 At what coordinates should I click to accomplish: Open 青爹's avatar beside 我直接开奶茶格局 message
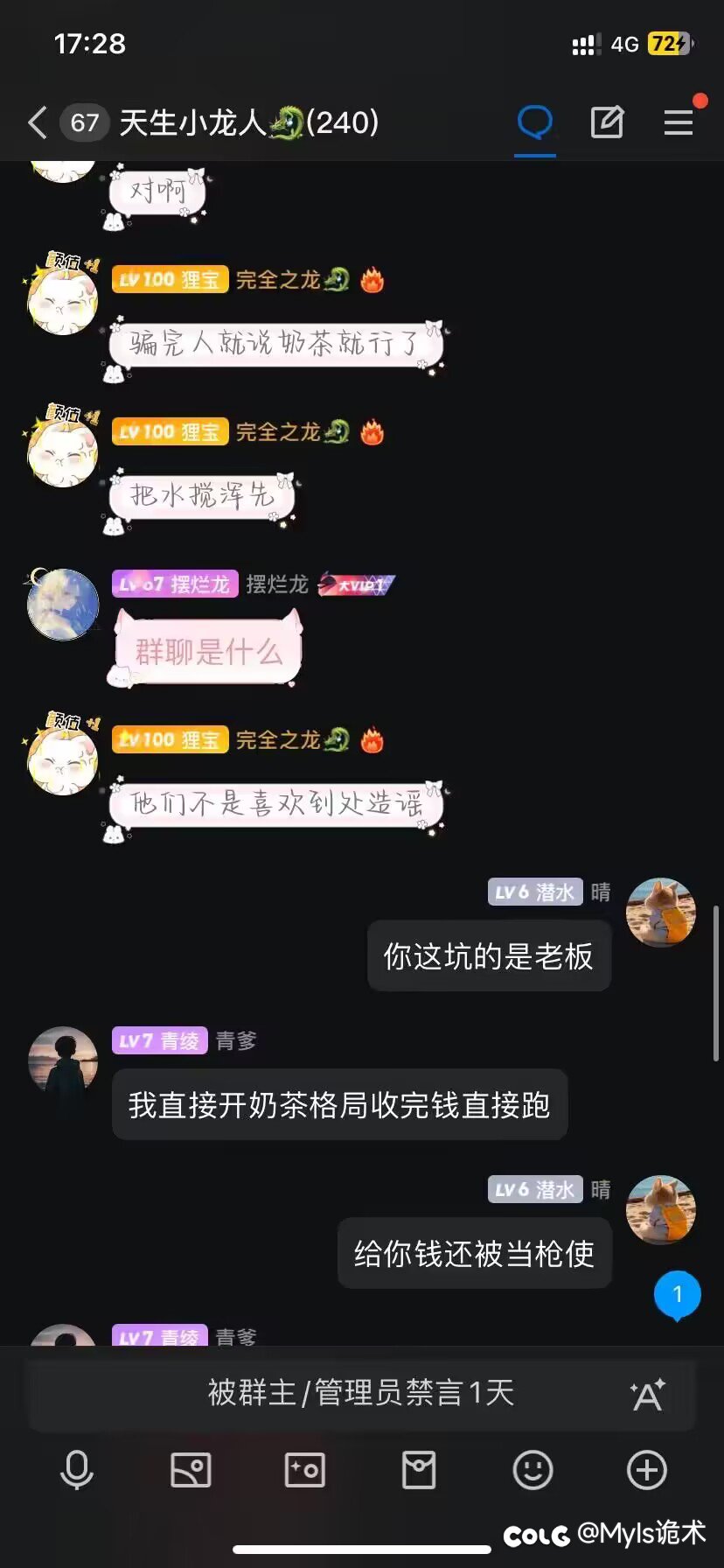(x=63, y=1060)
